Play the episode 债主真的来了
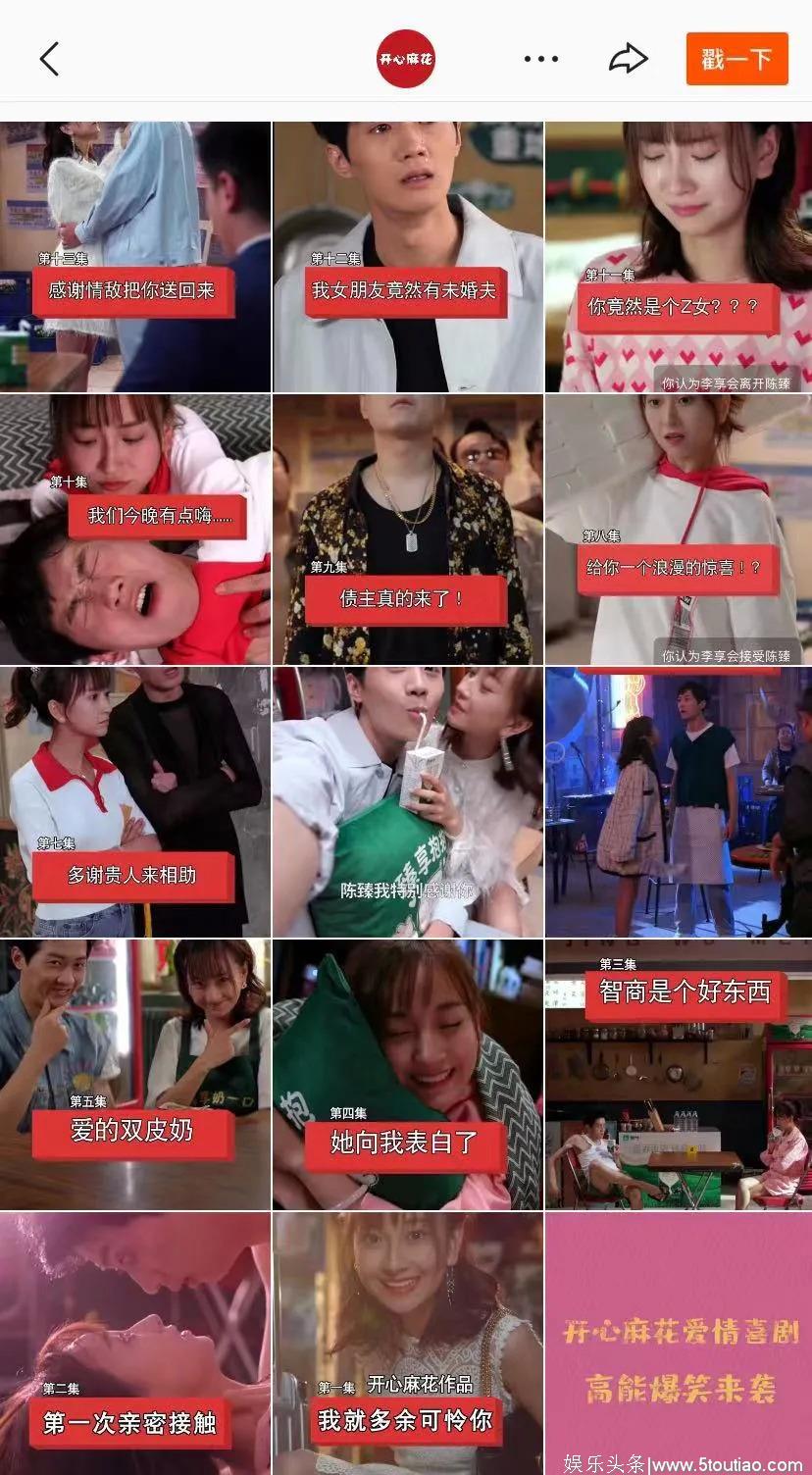812x1475 pixels. 407,530
